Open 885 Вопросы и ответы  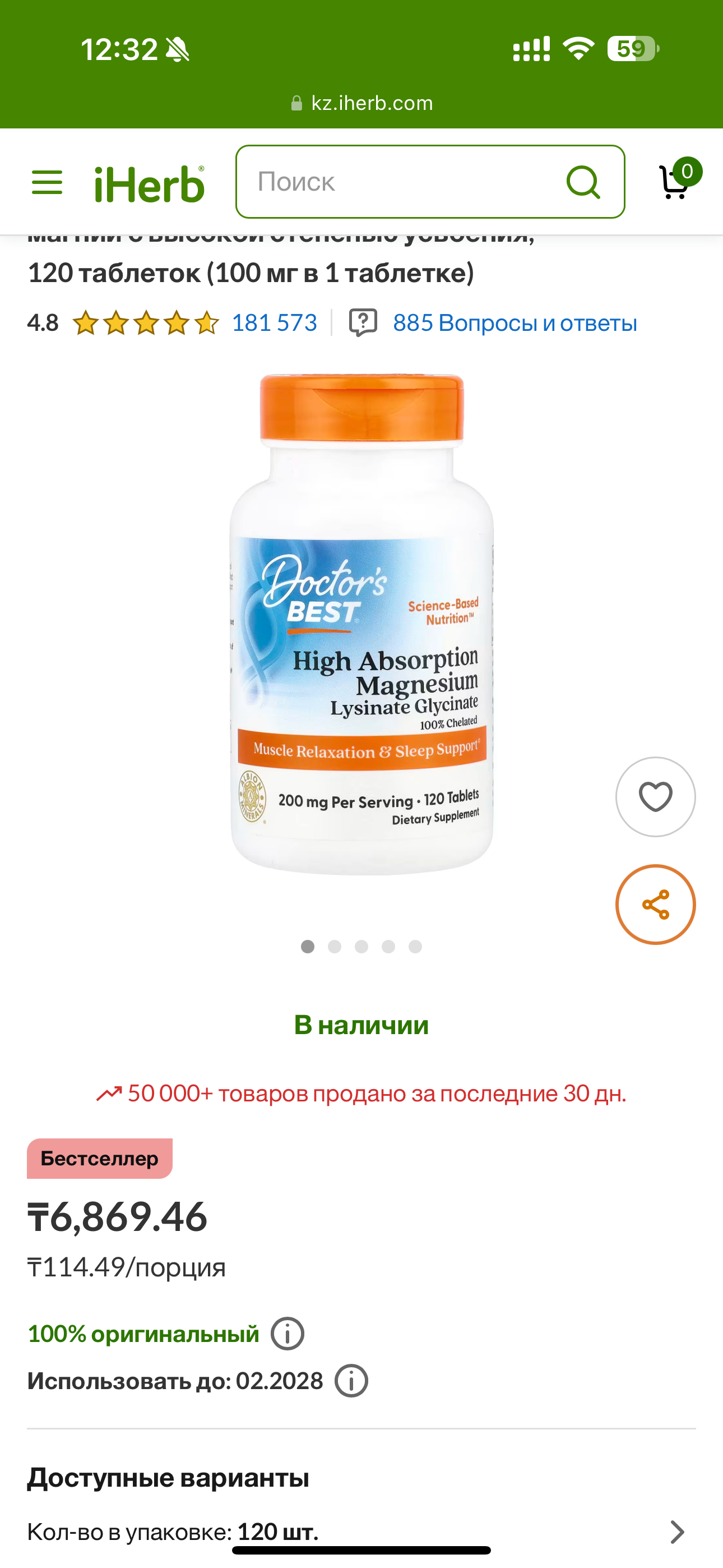(515, 322)
